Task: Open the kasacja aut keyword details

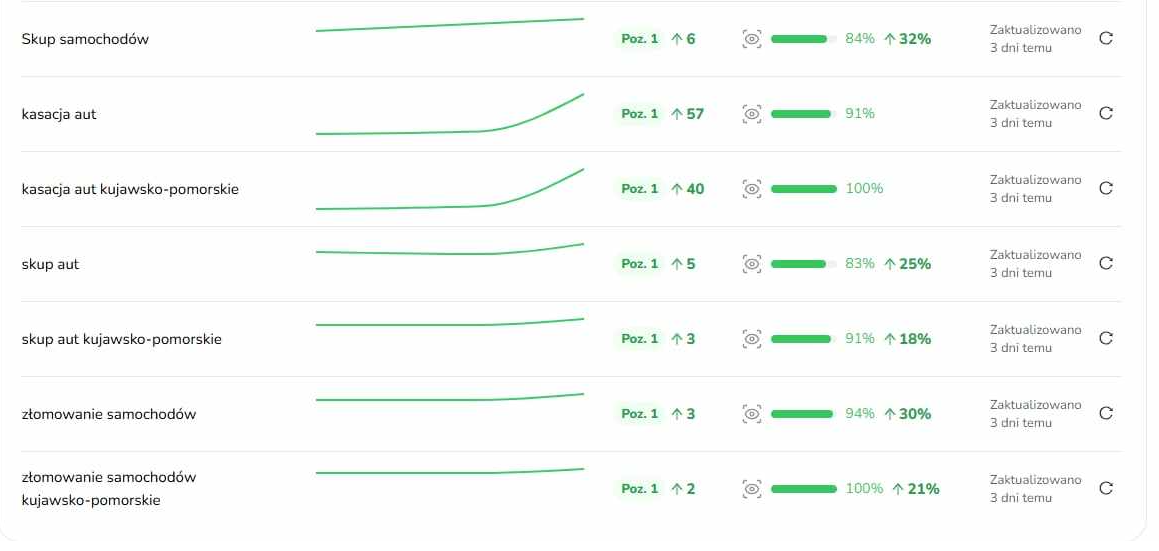Action: 59,115
